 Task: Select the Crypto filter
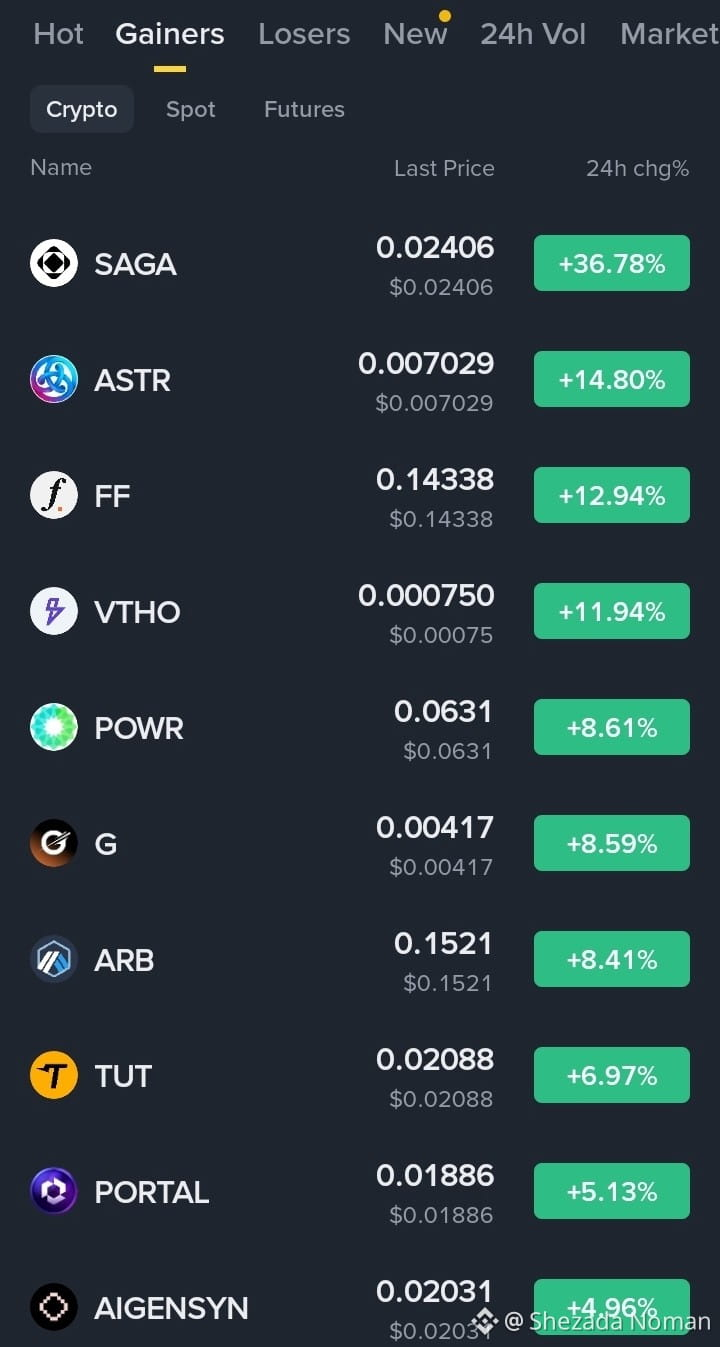[82, 109]
